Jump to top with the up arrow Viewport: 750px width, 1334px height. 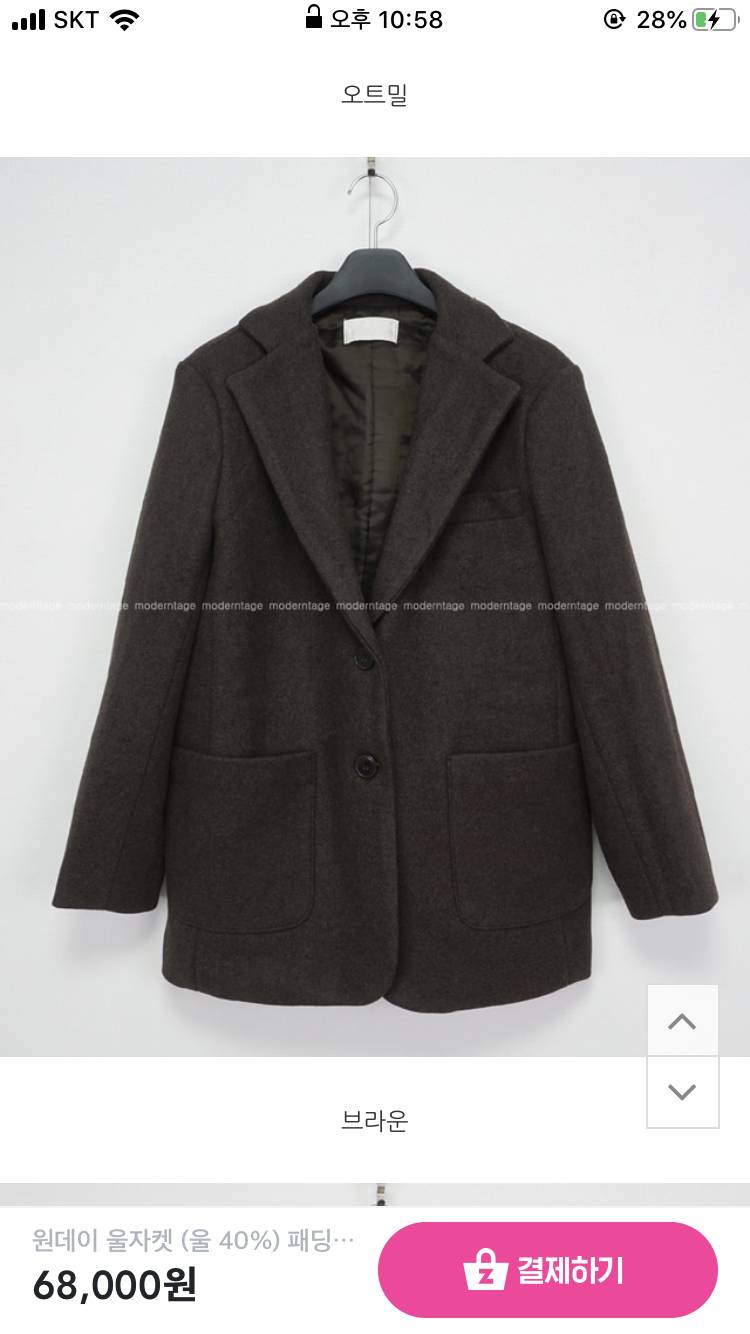click(x=682, y=1021)
